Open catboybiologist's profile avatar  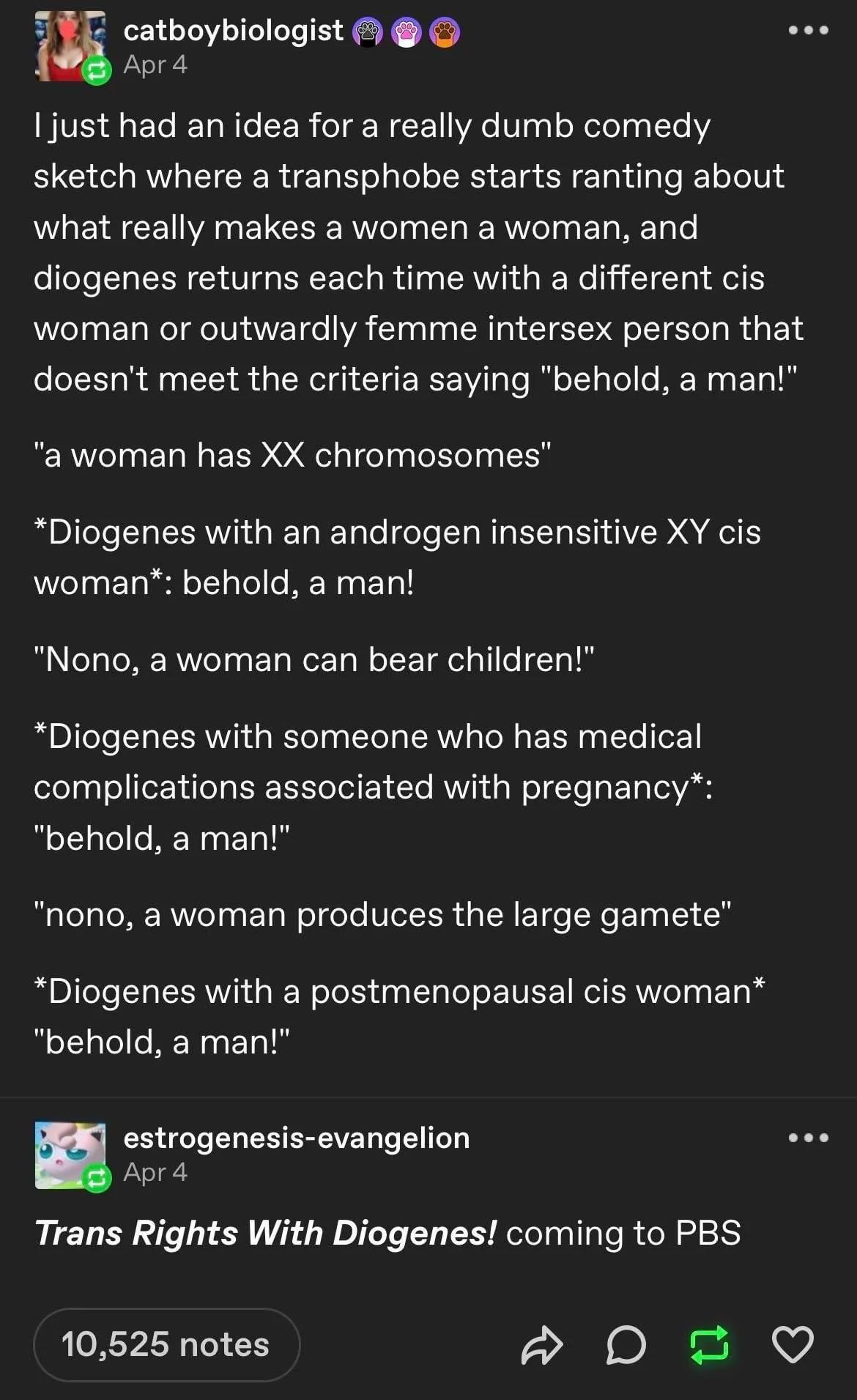(70, 45)
